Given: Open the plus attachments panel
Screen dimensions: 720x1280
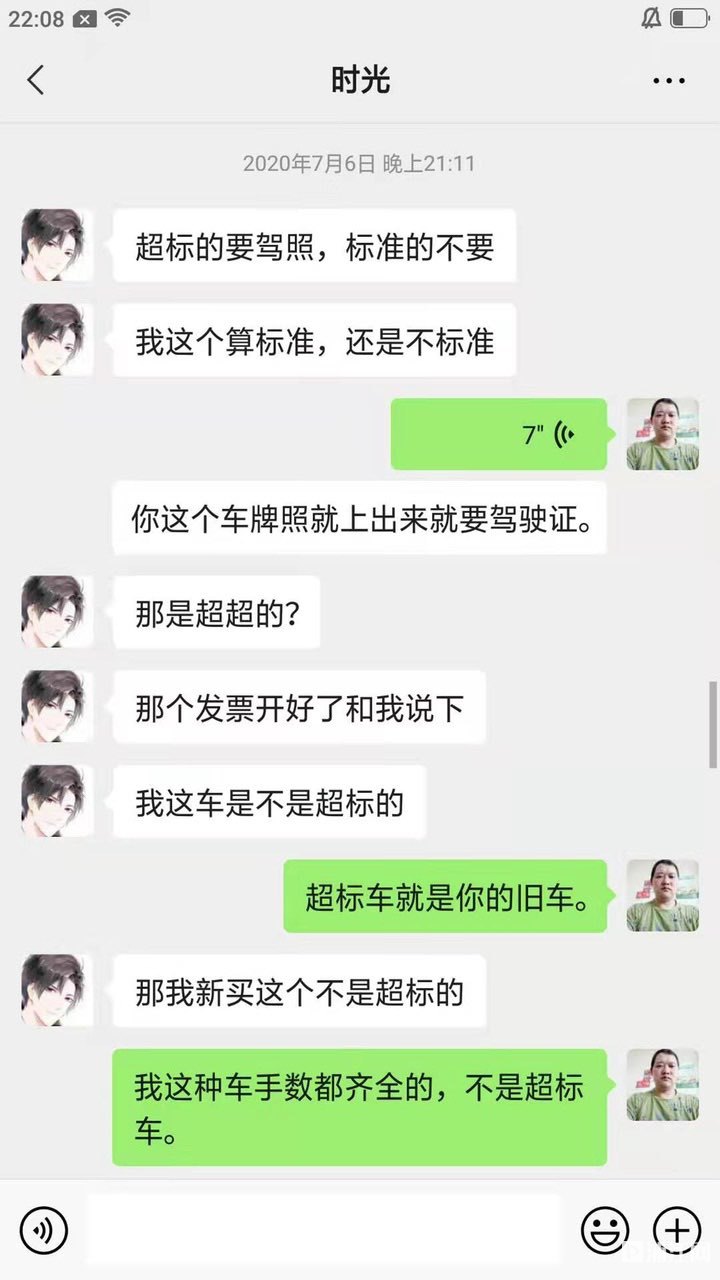Looking at the screenshot, I should pos(677,1229).
